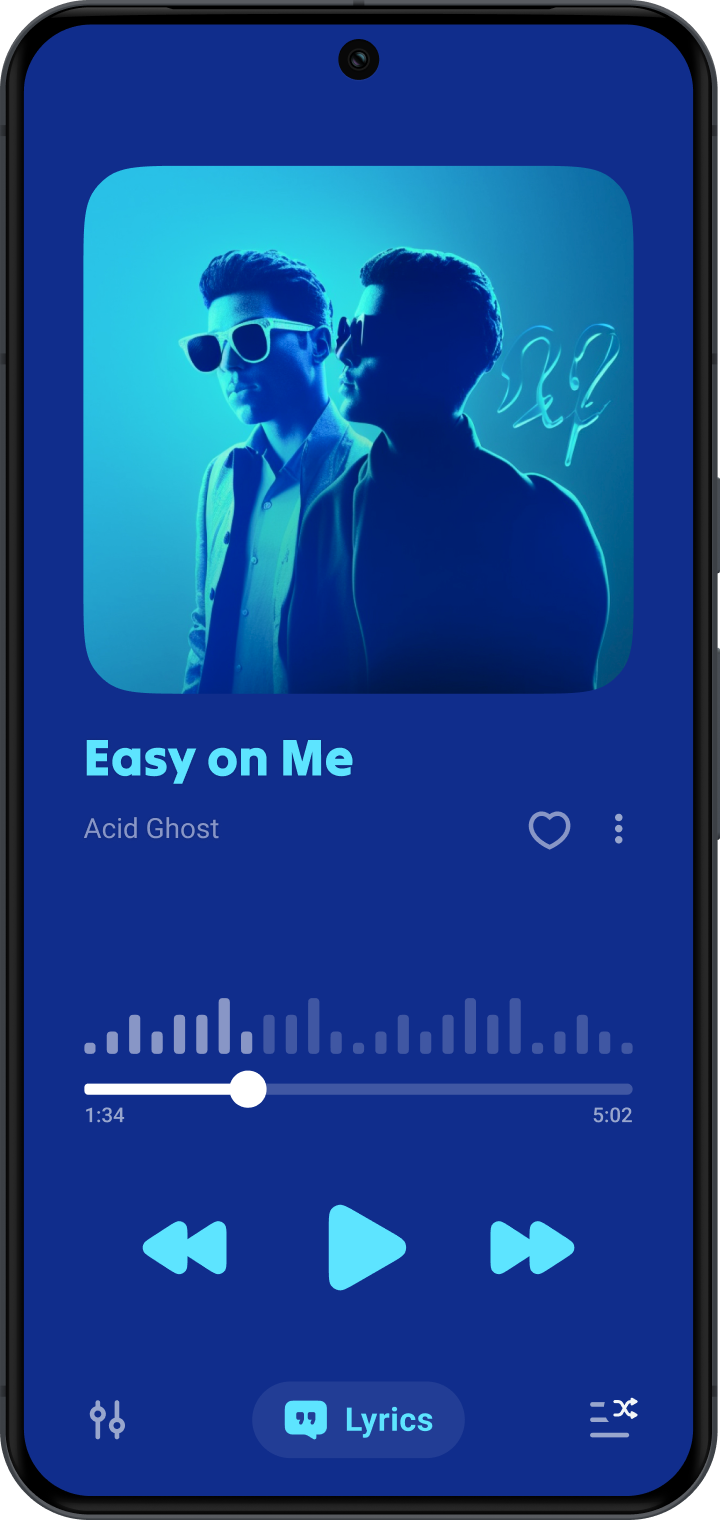
Task: Open the three-dot overflow menu
Action: click(x=618, y=829)
